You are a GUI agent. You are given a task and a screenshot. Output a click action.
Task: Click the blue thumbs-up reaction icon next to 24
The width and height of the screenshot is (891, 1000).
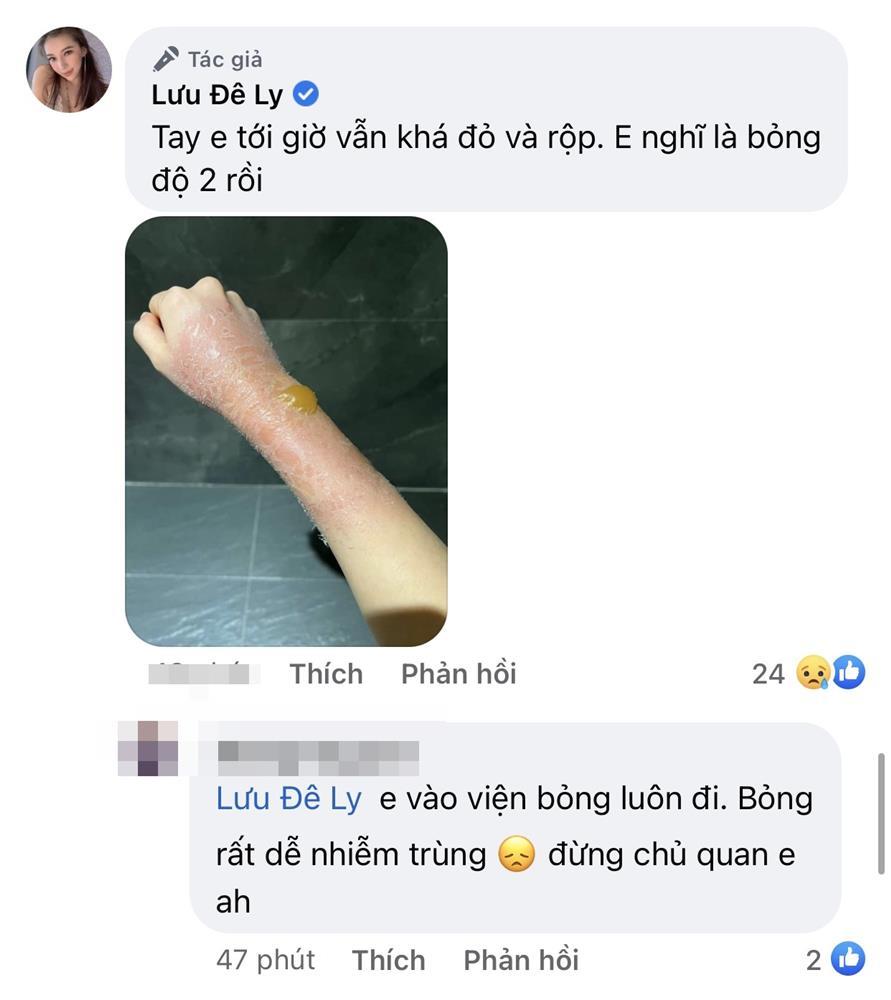click(x=849, y=673)
